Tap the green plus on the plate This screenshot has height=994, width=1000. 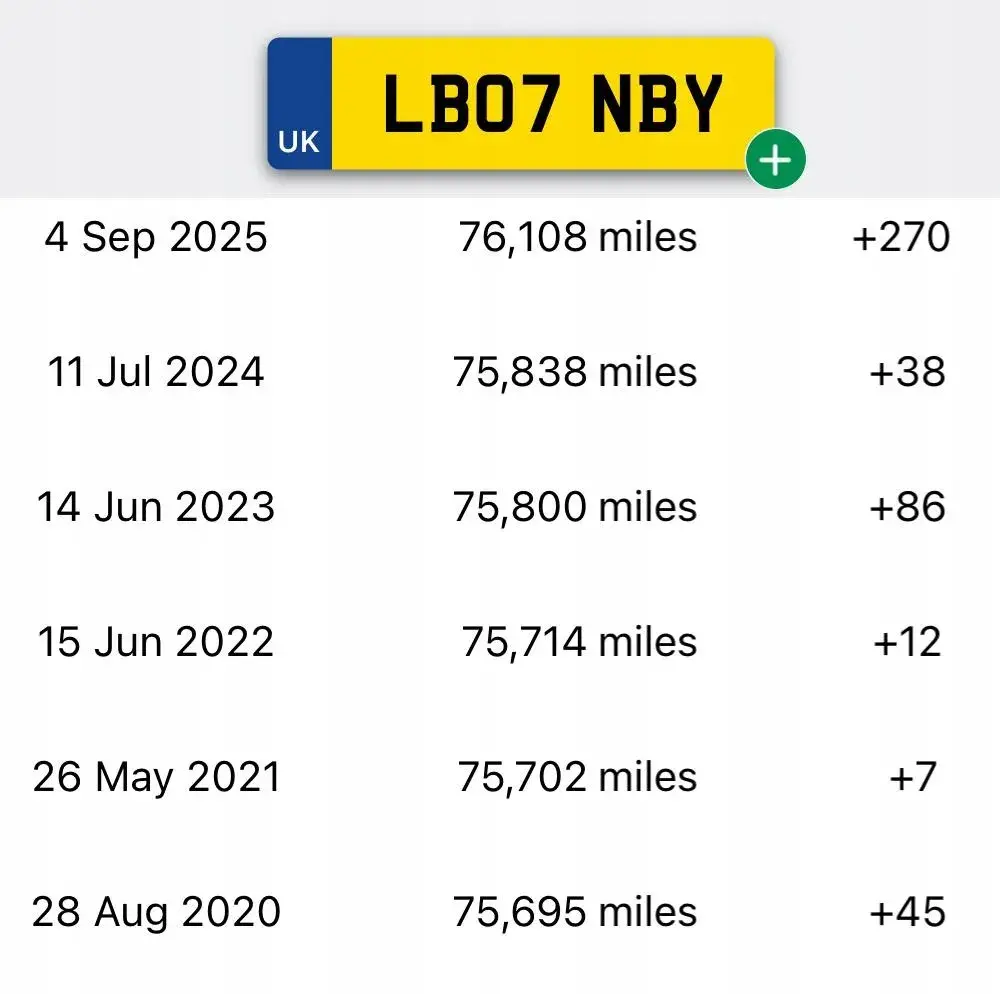(776, 159)
